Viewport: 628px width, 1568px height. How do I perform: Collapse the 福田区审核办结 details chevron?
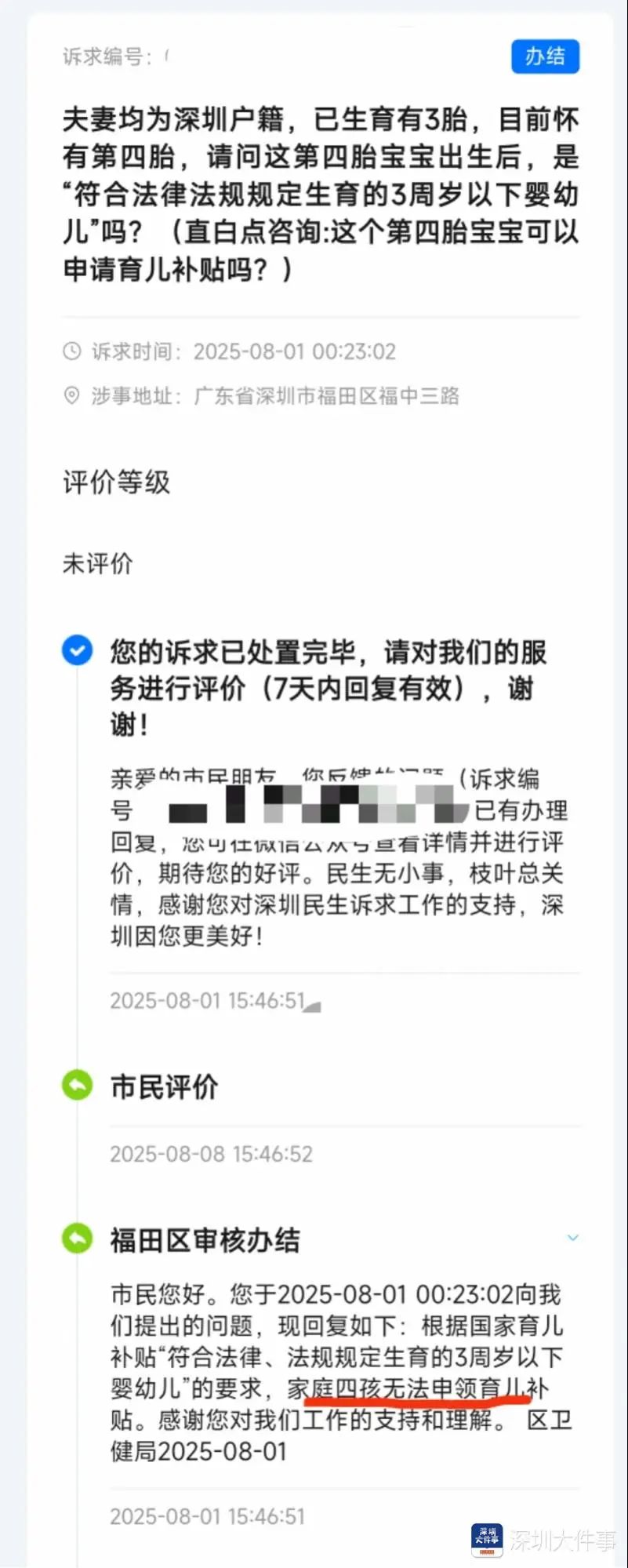pyautogui.click(x=572, y=1238)
